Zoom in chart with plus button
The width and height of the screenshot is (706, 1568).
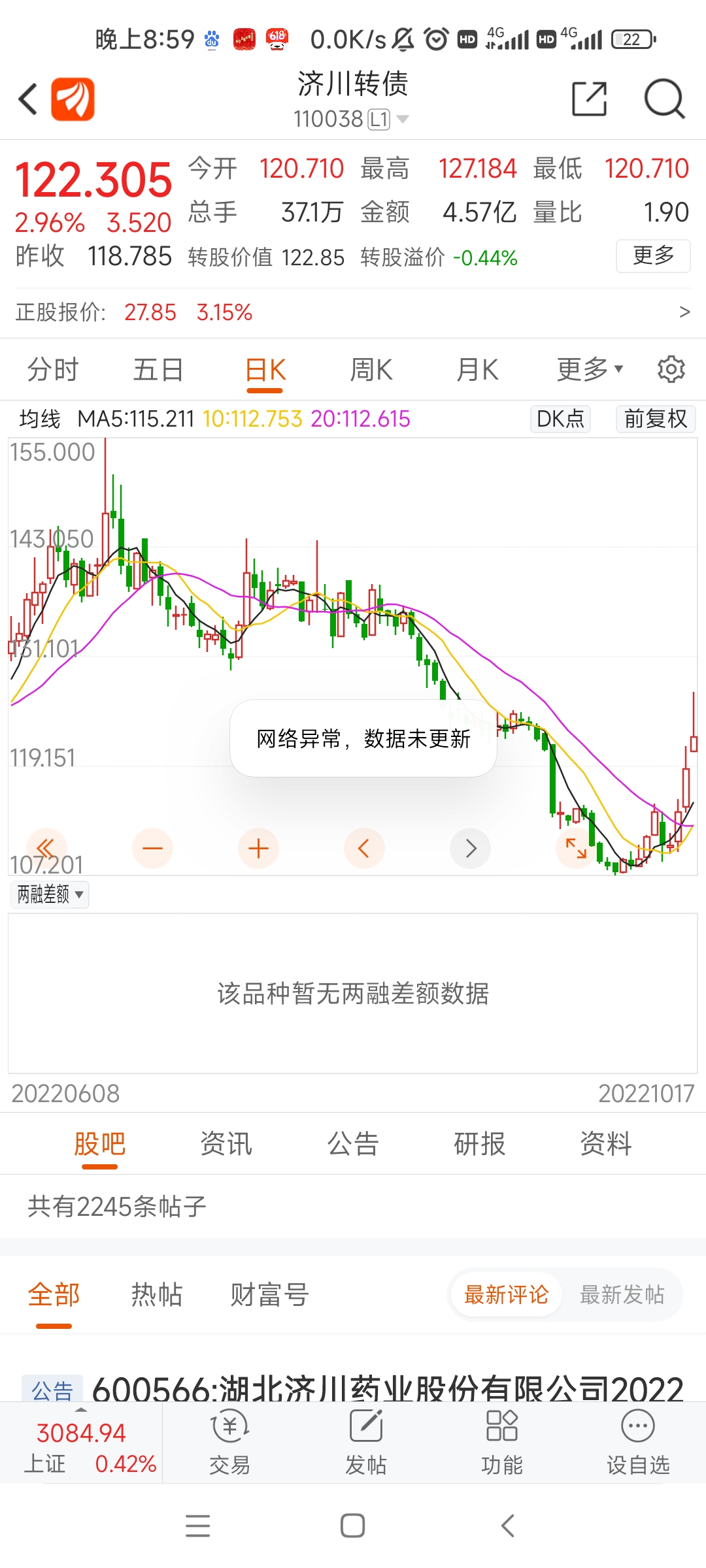(258, 848)
